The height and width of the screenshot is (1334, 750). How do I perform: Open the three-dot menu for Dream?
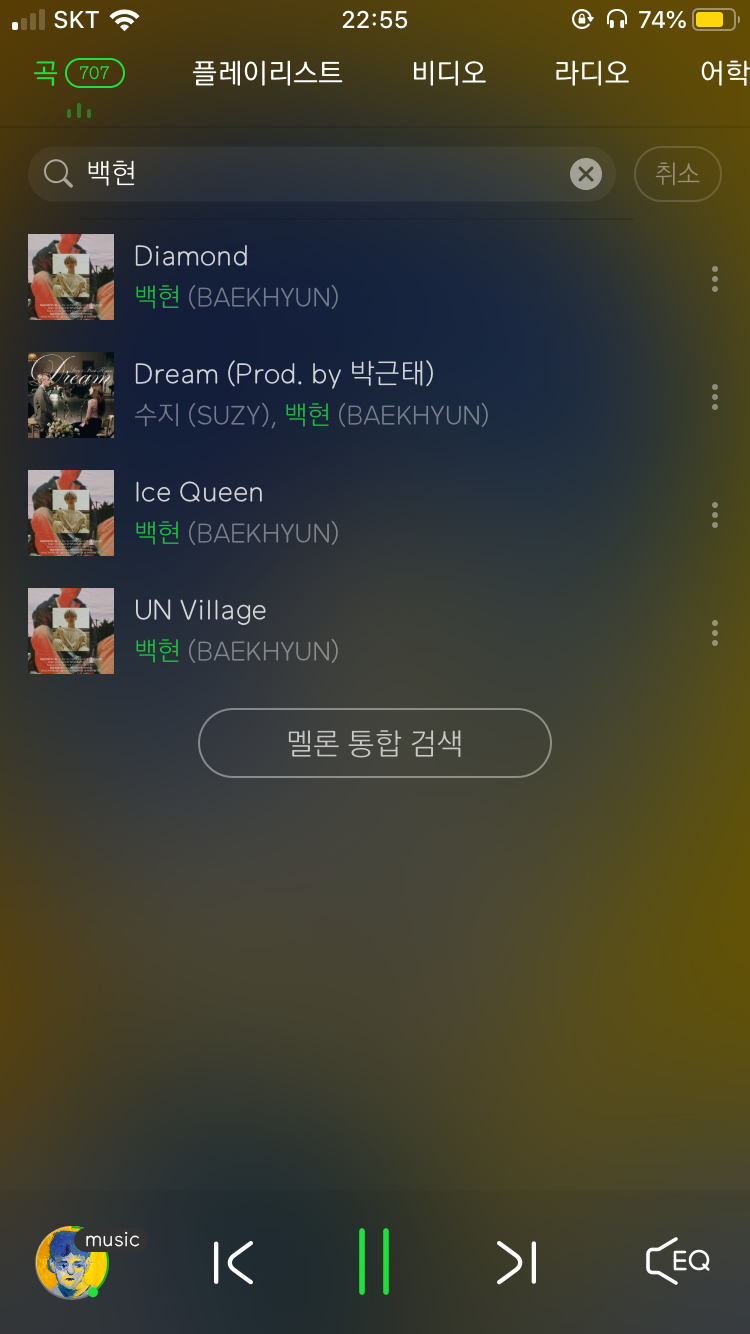714,396
